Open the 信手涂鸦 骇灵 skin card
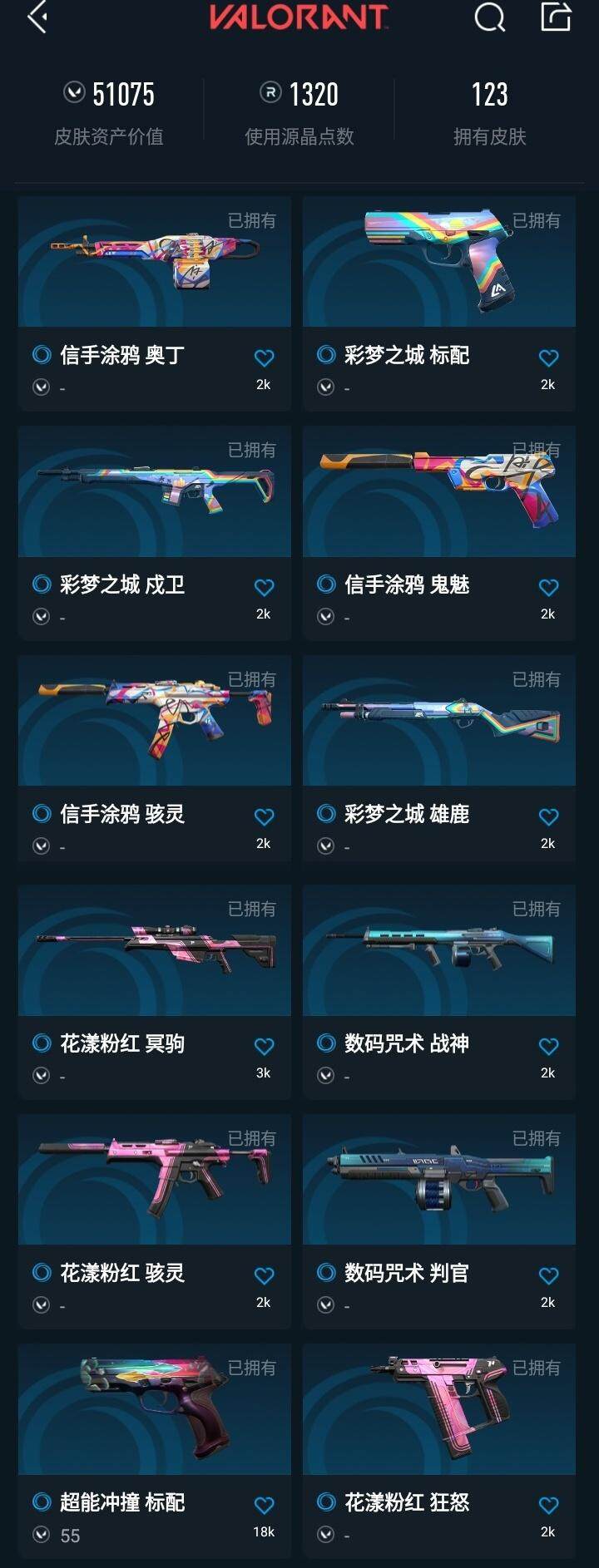This screenshot has height=1568, width=599. (155, 722)
